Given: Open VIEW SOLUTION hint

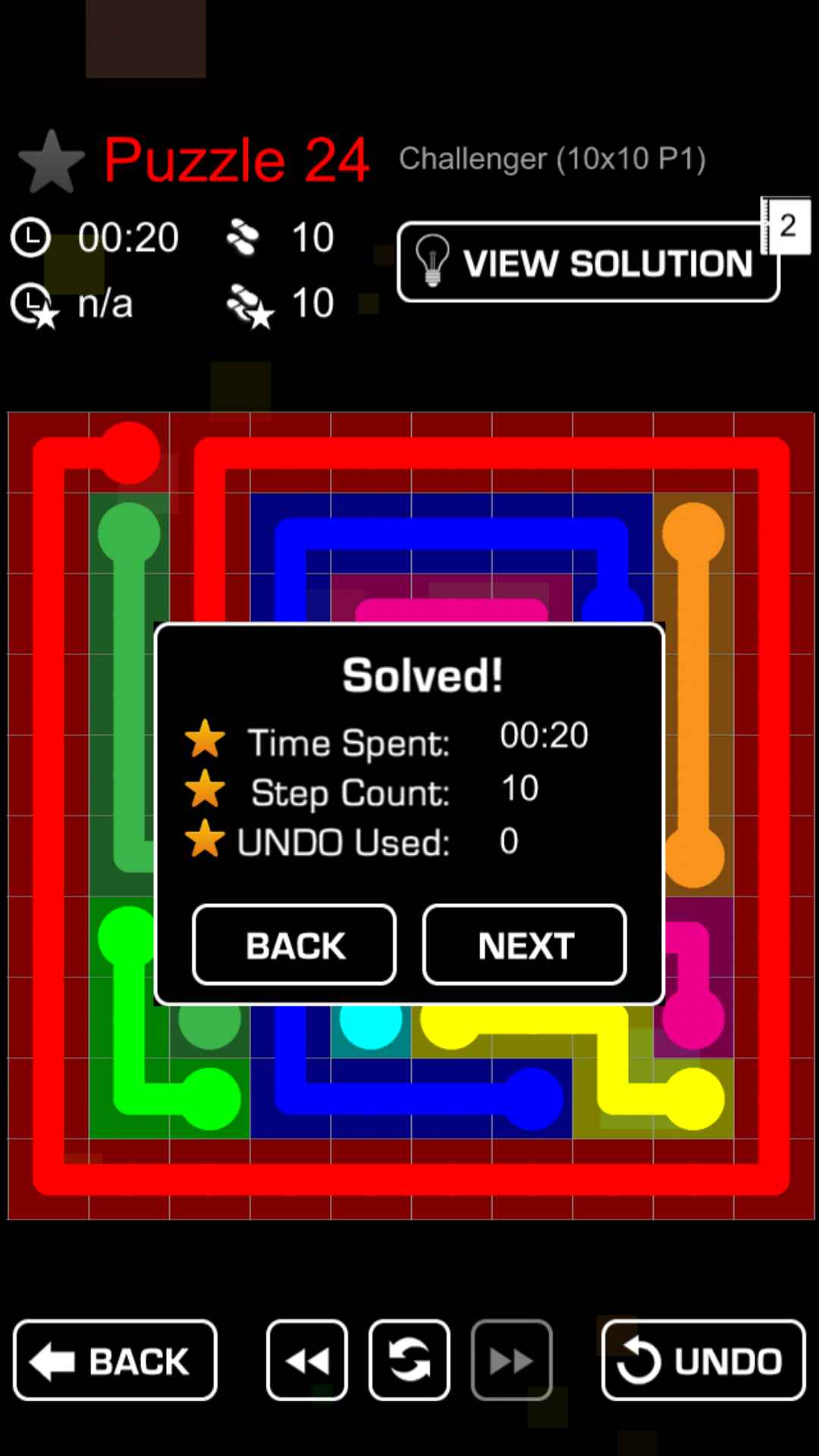Looking at the screenshot, I should click(588, 262).
